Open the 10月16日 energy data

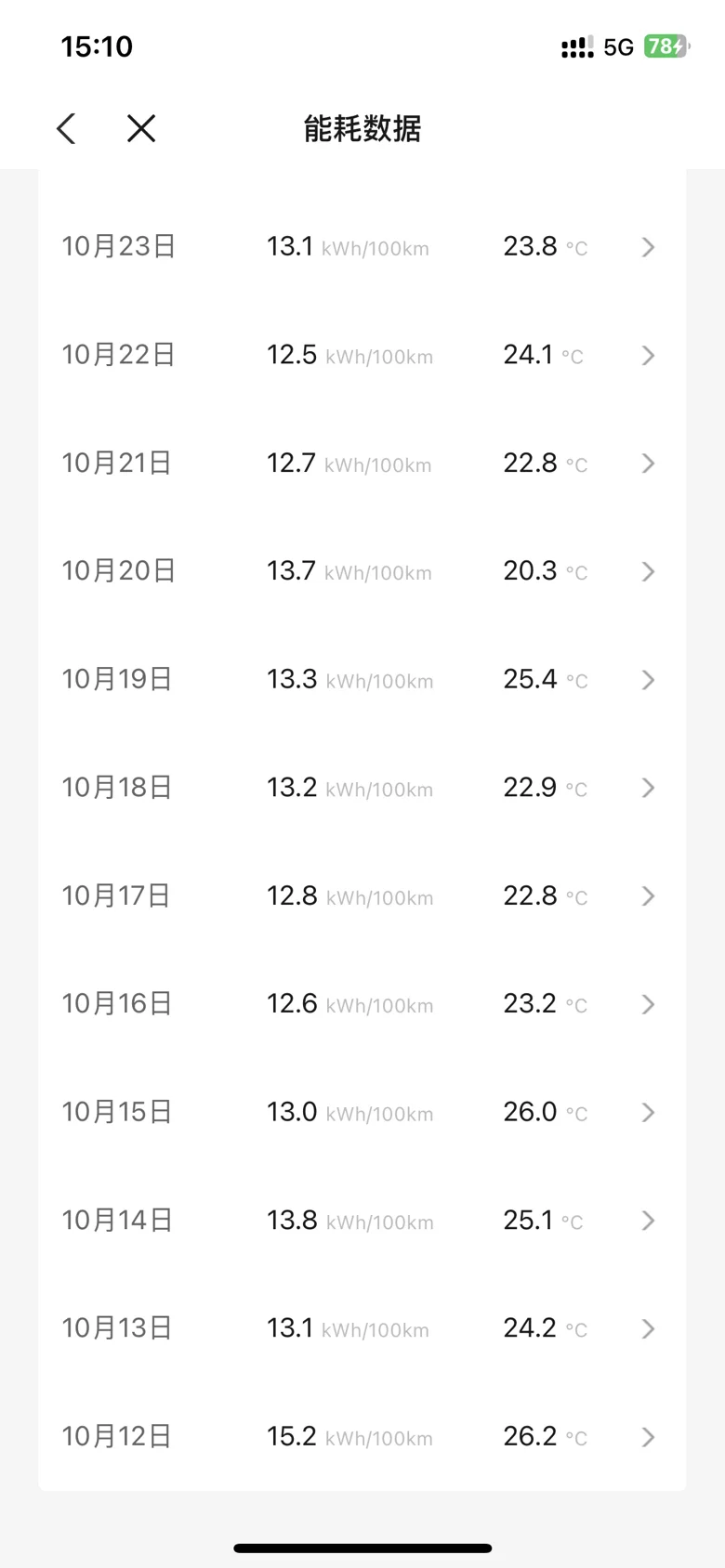(362, 1004)
